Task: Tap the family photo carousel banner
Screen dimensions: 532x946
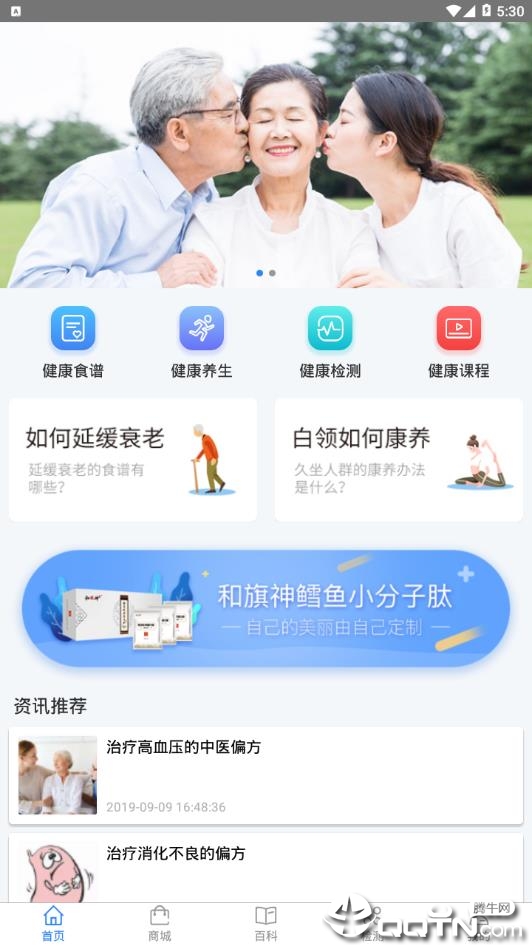Action: 266,155
